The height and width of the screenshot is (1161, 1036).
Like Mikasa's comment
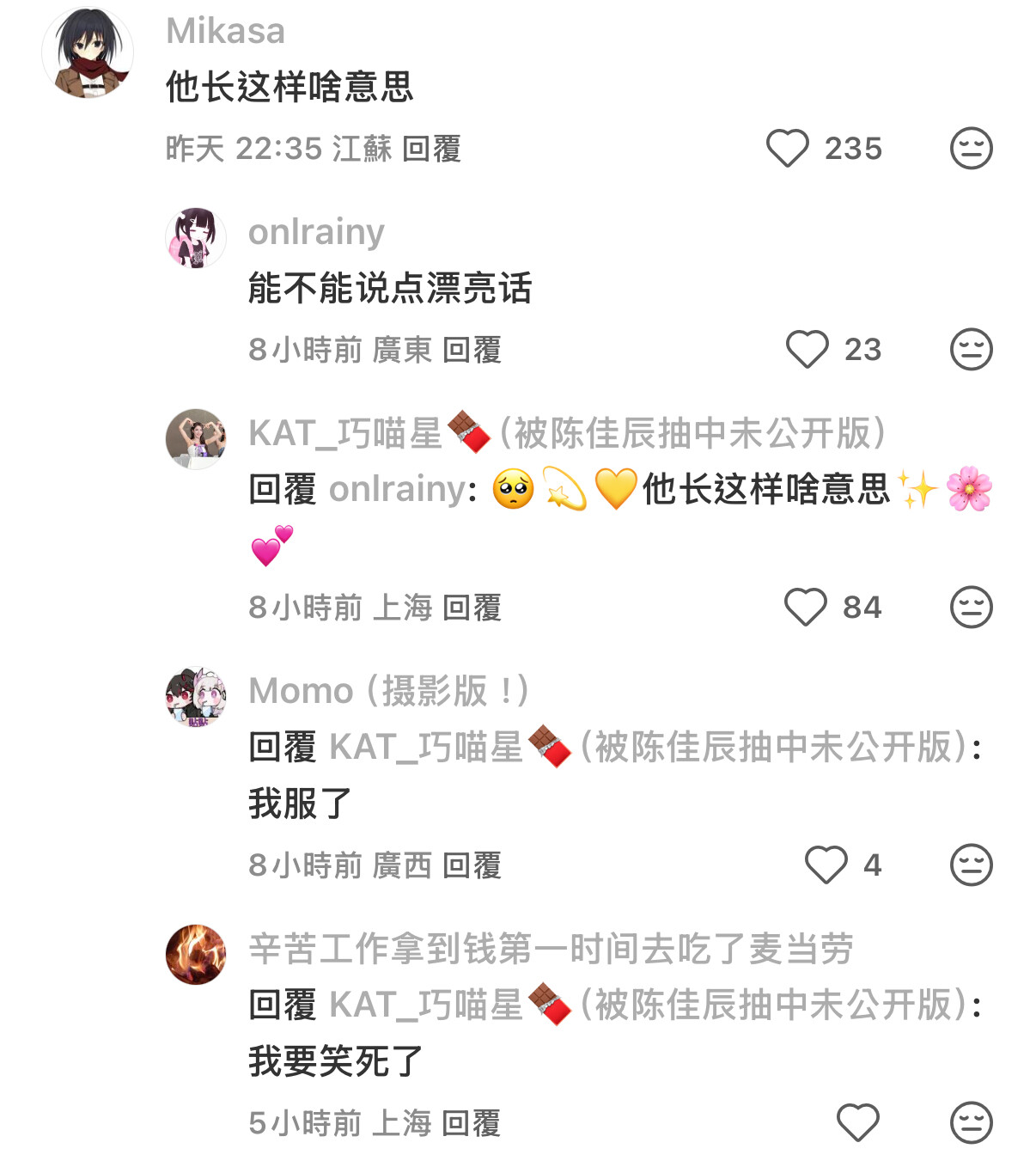click(787, 149)
